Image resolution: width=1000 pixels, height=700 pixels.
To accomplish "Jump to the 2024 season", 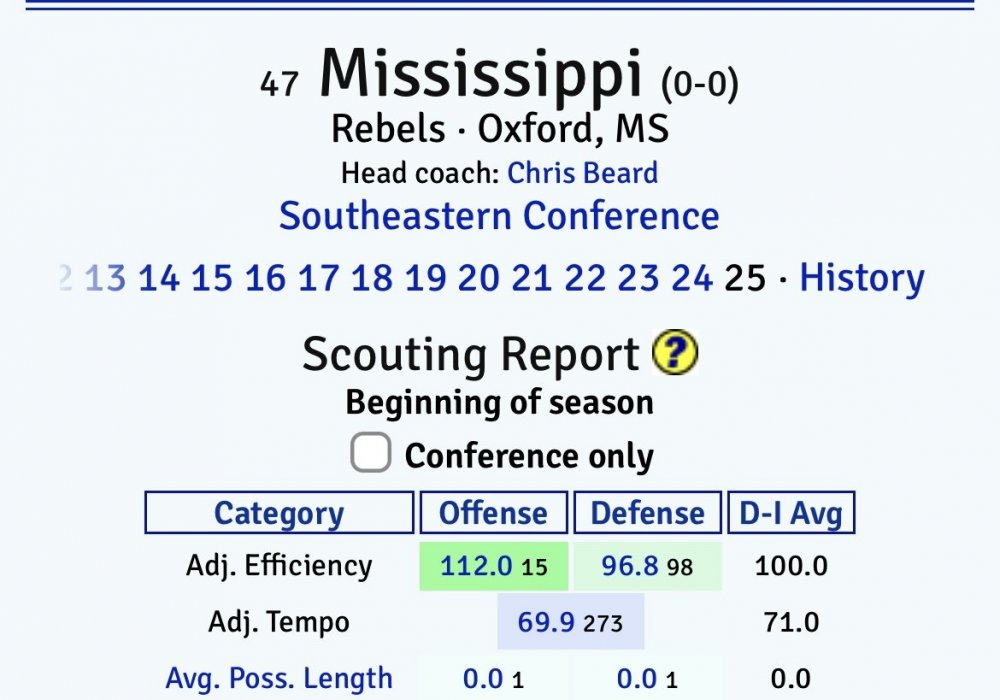I will [692, 278].
